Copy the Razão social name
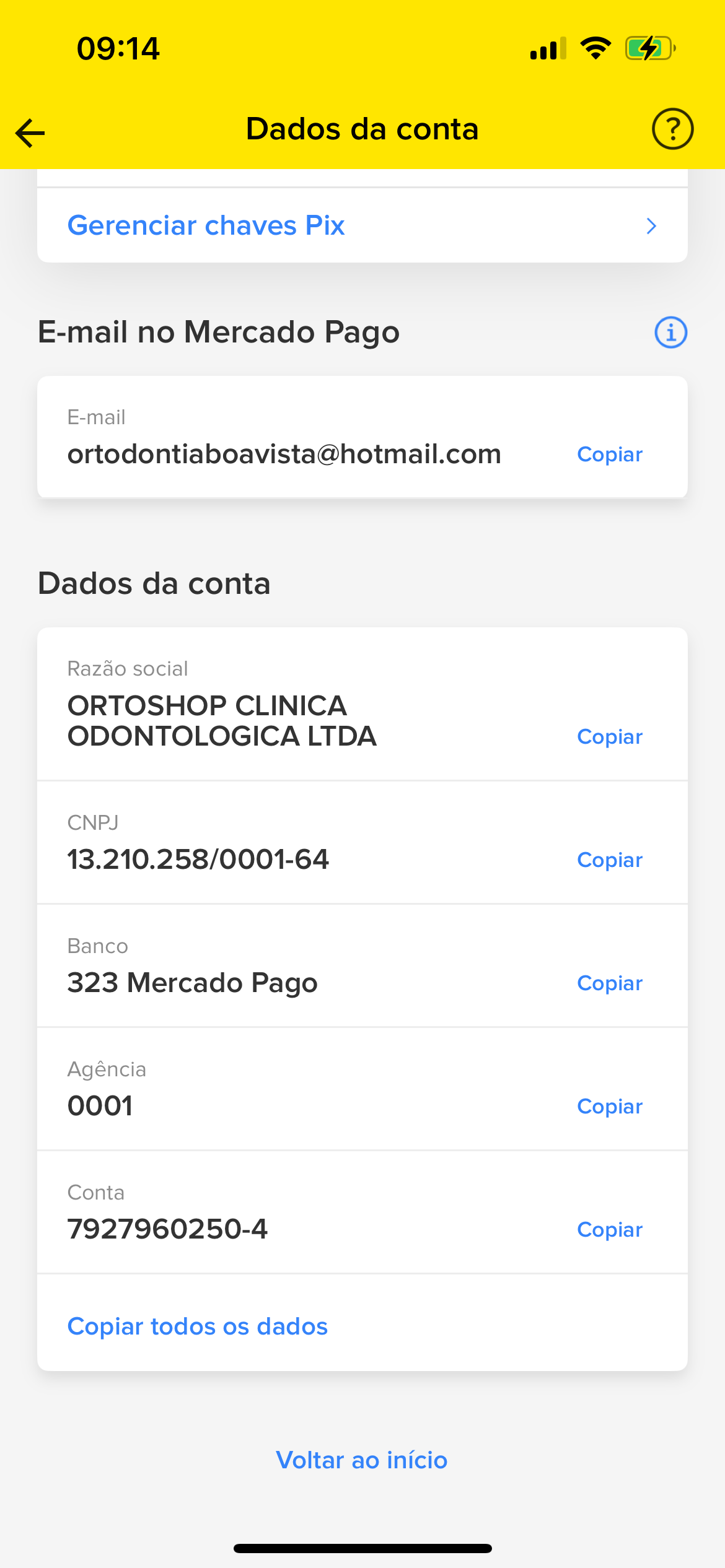725x1568 pixels. [609, 737]
